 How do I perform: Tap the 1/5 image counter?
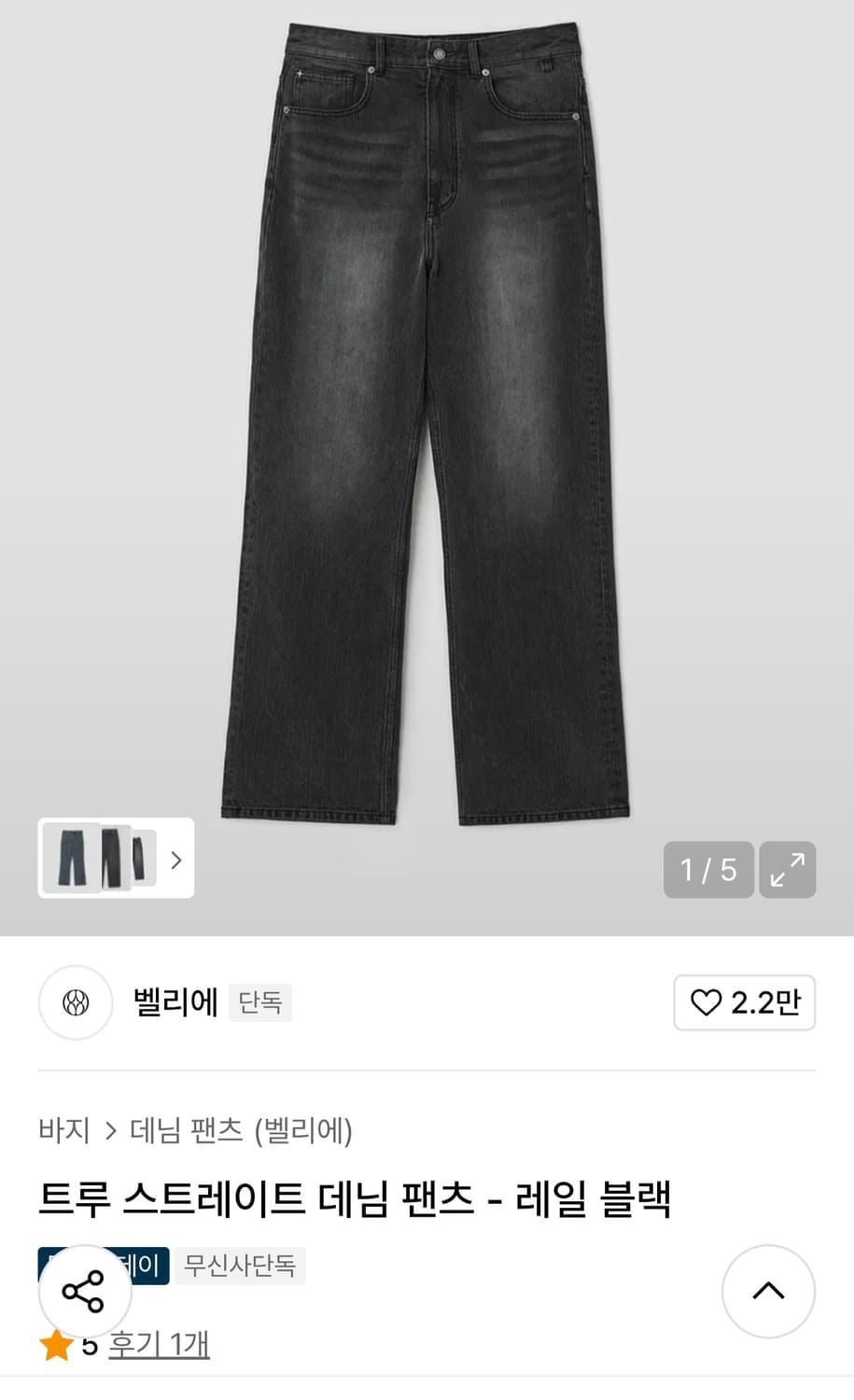708,869
